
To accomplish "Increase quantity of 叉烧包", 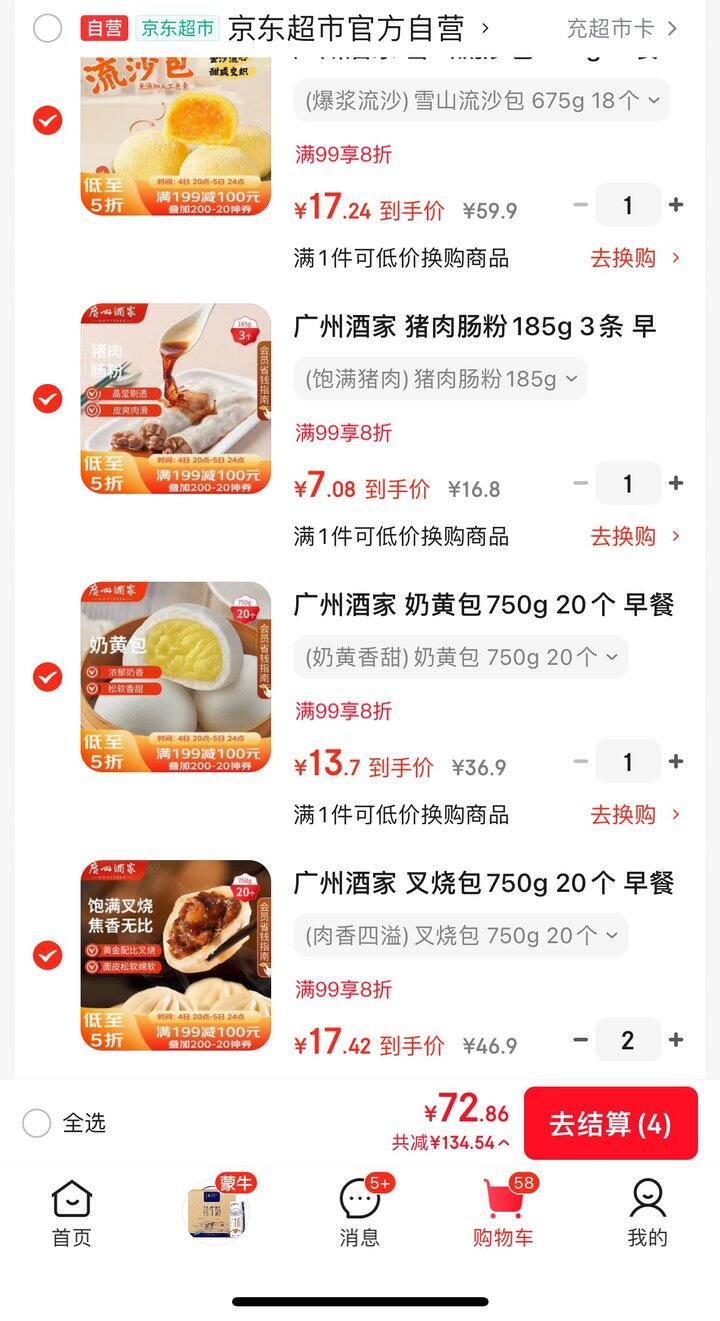I will (676, 1040).
